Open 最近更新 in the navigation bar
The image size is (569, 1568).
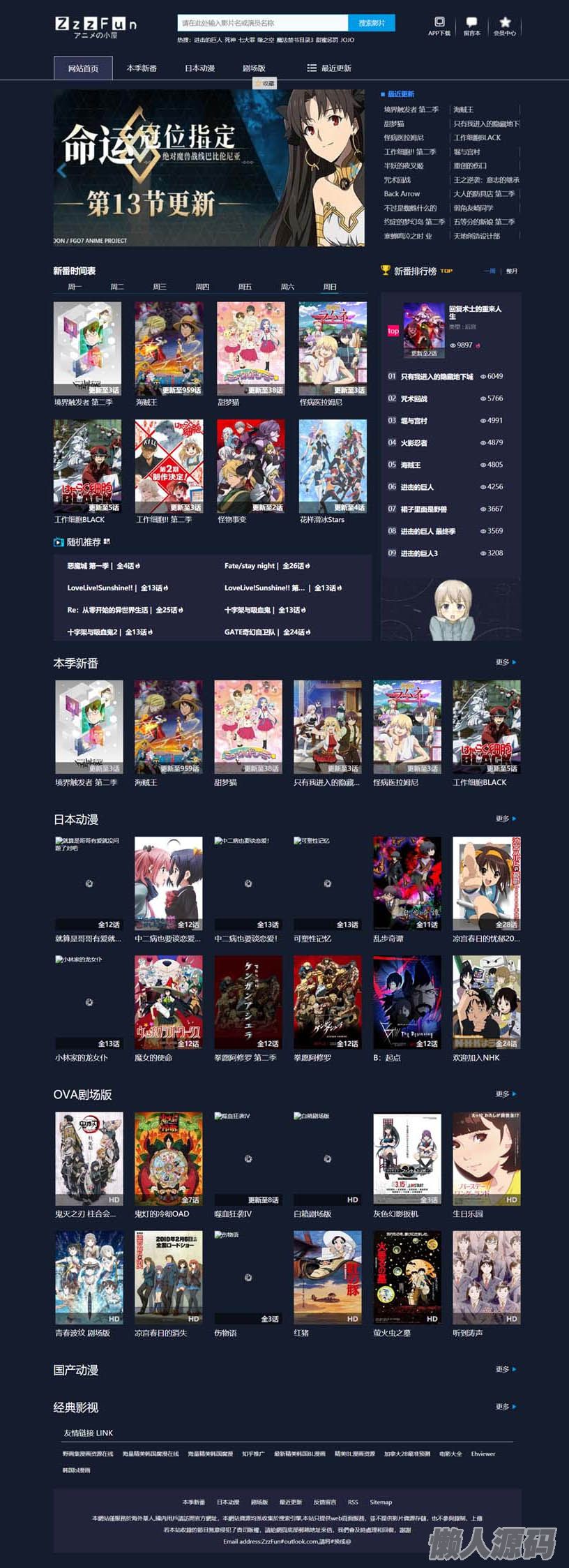click(329, 68)
